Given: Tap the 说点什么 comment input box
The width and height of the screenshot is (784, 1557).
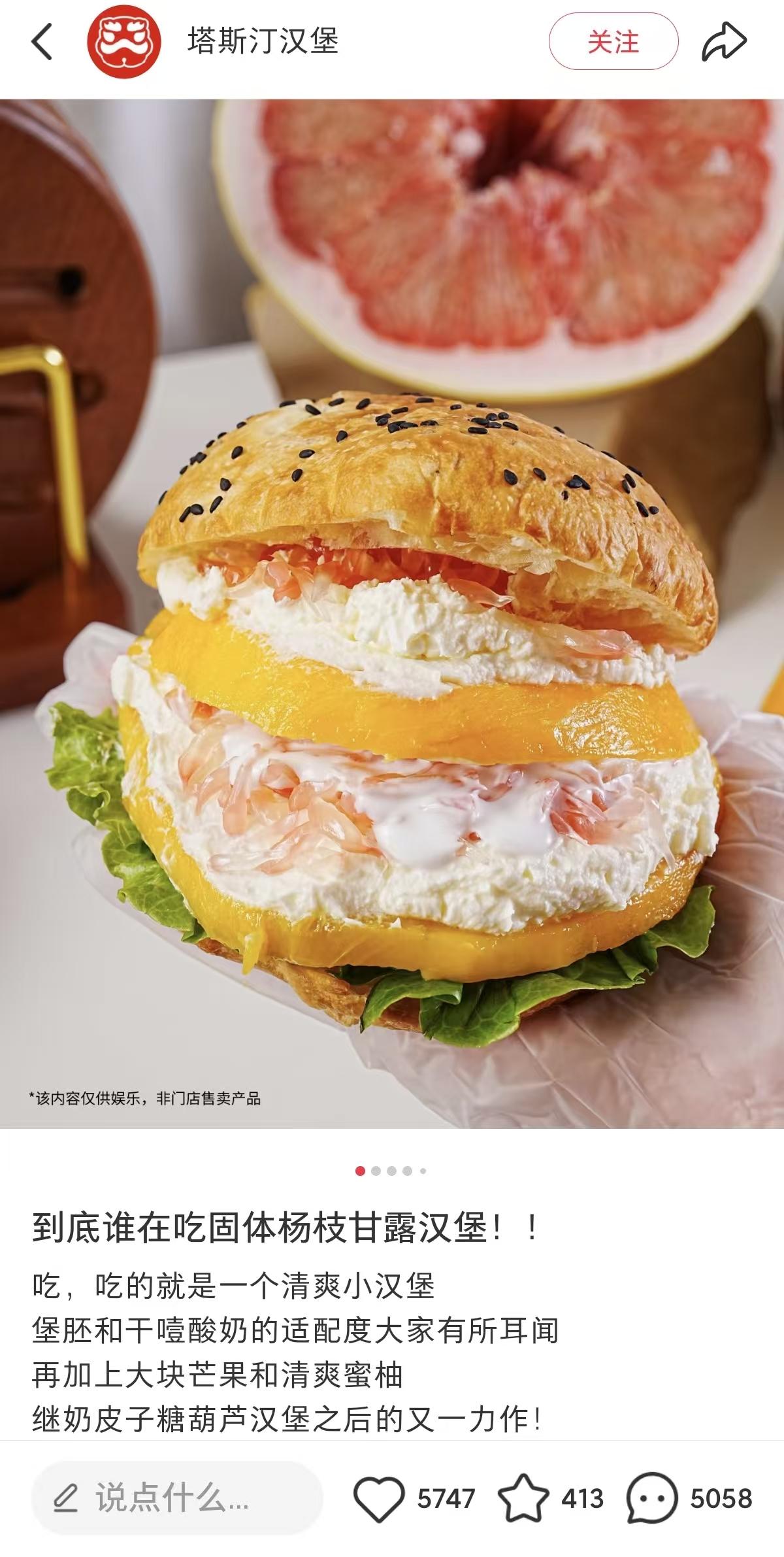Looking at the screenshot, I should (176, 1498).
